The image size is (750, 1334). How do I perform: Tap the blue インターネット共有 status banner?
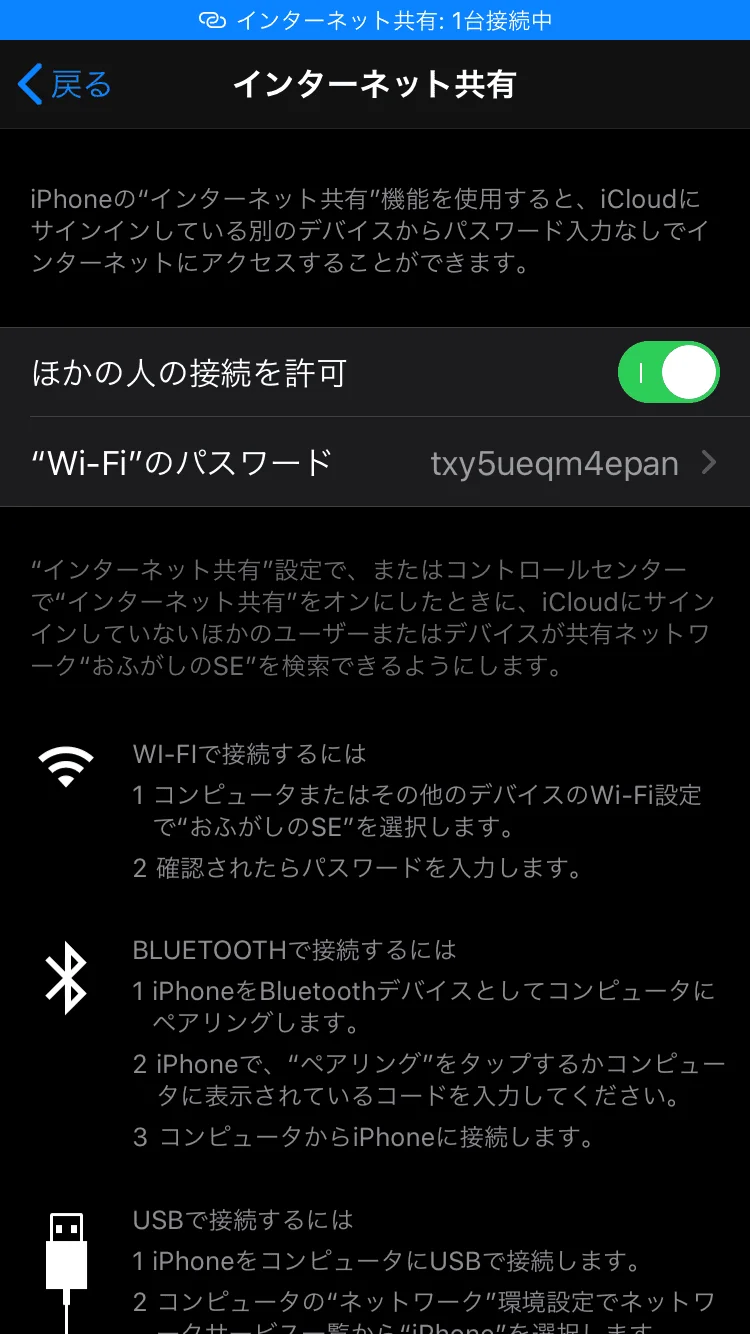375,20
